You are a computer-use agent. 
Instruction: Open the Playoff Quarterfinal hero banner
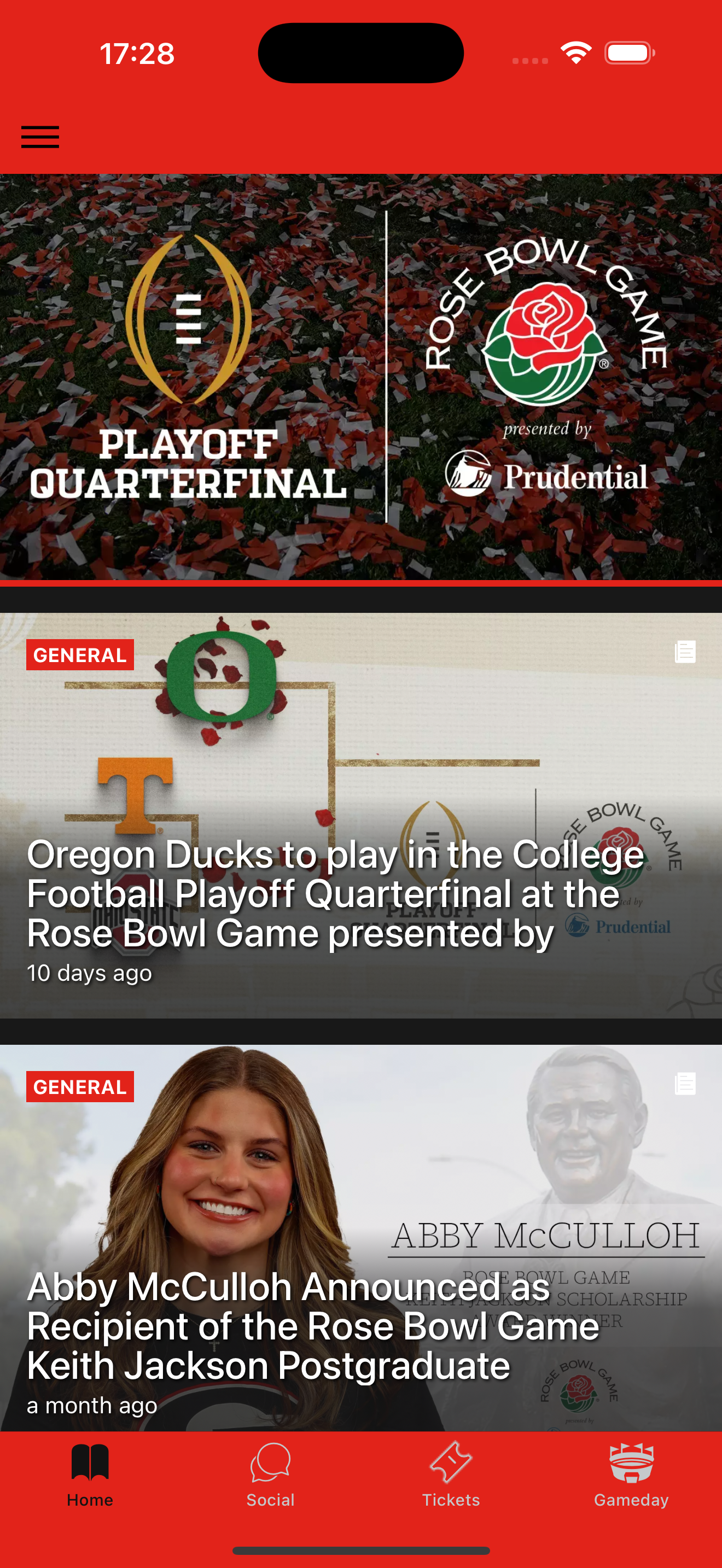pos(361,377)
